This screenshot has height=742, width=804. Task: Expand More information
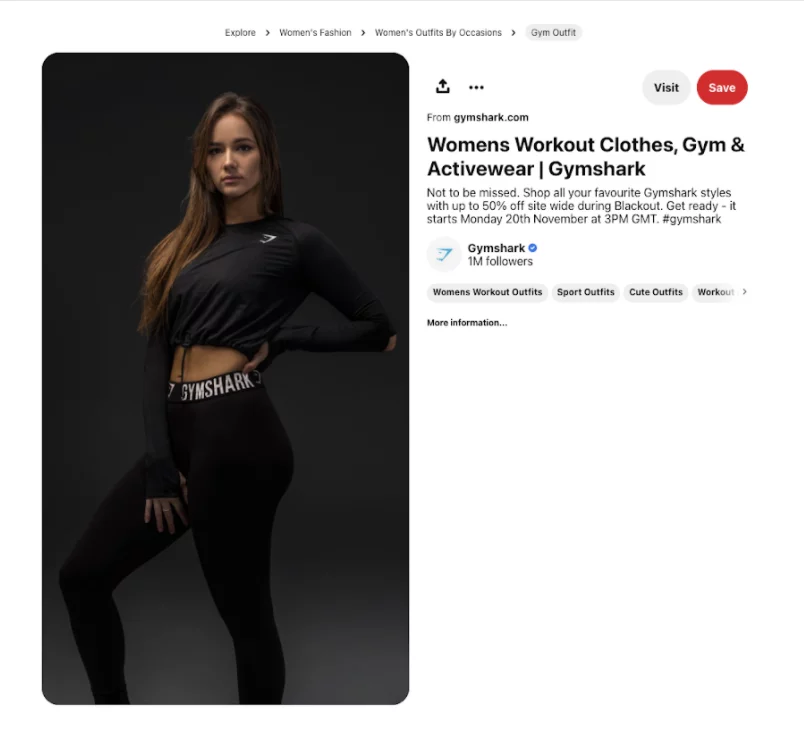pos(466,323)
